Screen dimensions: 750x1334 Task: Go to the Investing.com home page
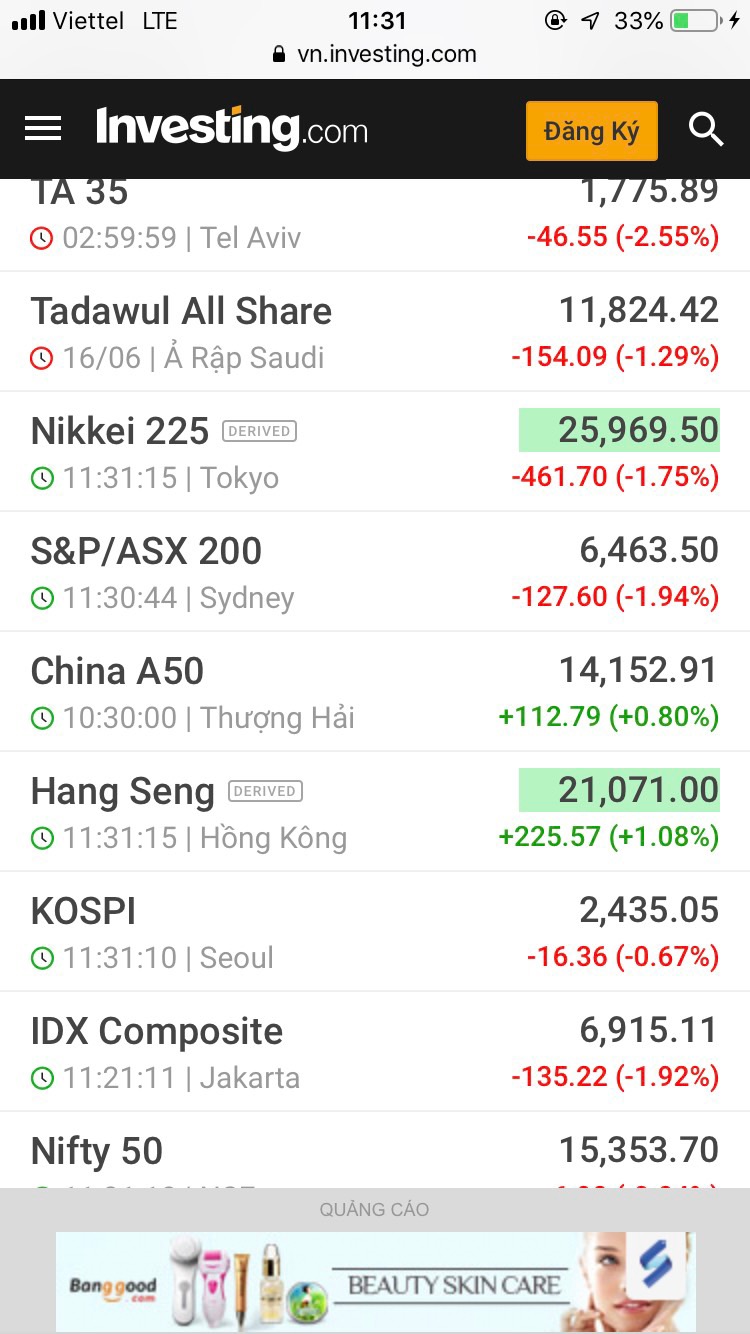pos(232,129)
